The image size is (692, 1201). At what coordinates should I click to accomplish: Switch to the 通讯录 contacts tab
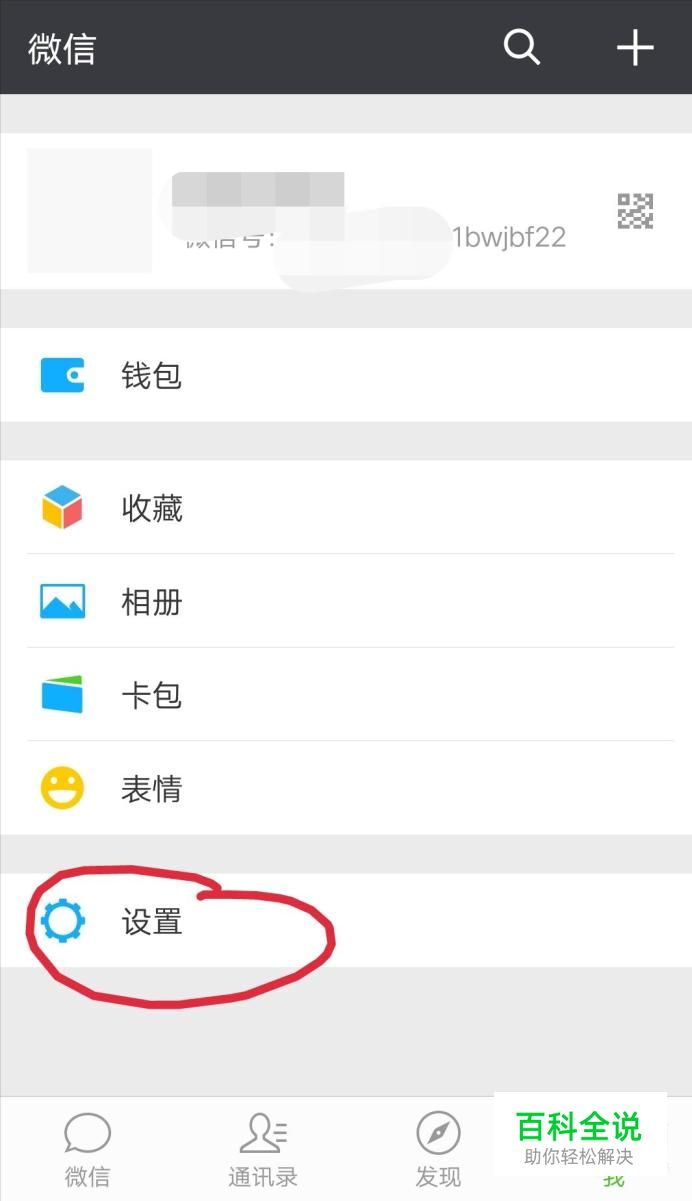point(262,1150)
